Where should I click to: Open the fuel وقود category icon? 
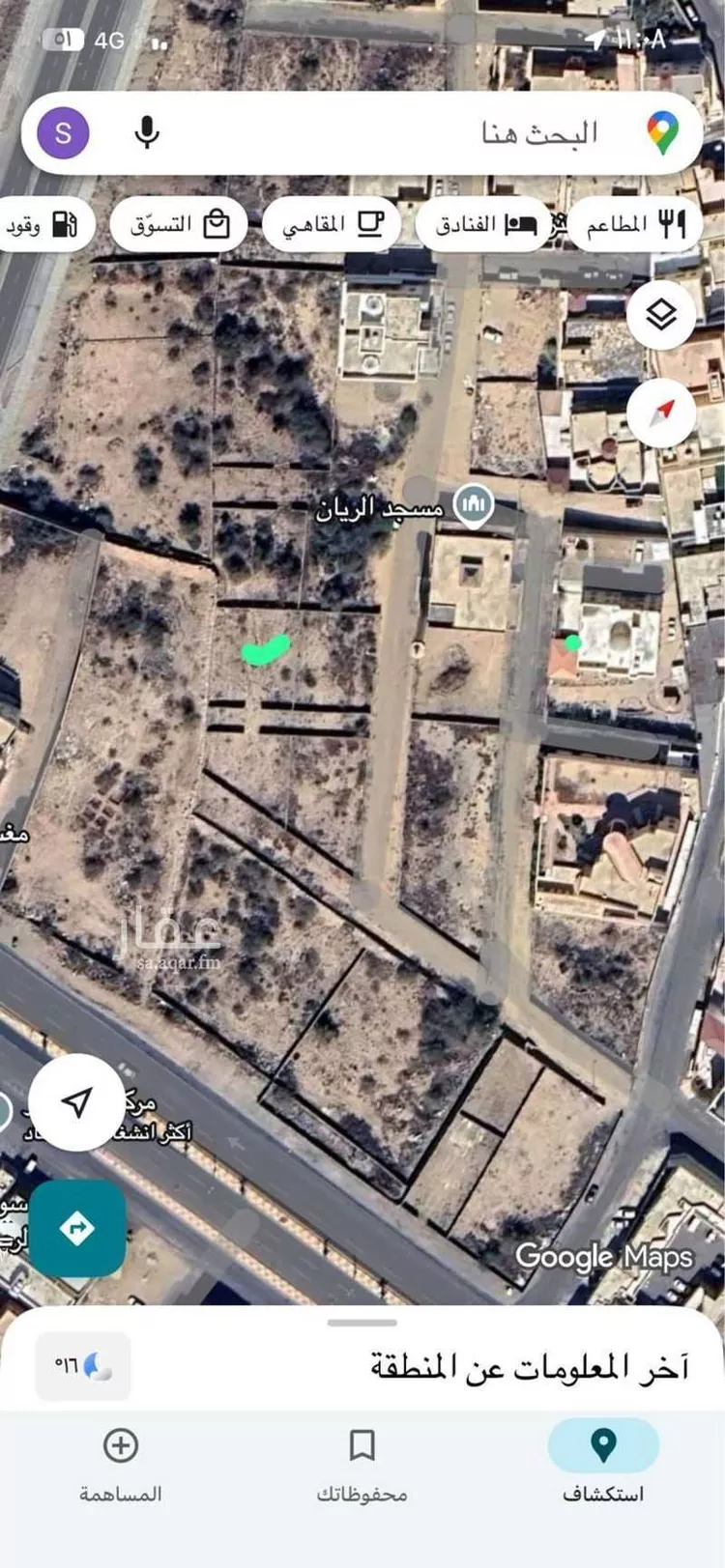click(45, 223)
